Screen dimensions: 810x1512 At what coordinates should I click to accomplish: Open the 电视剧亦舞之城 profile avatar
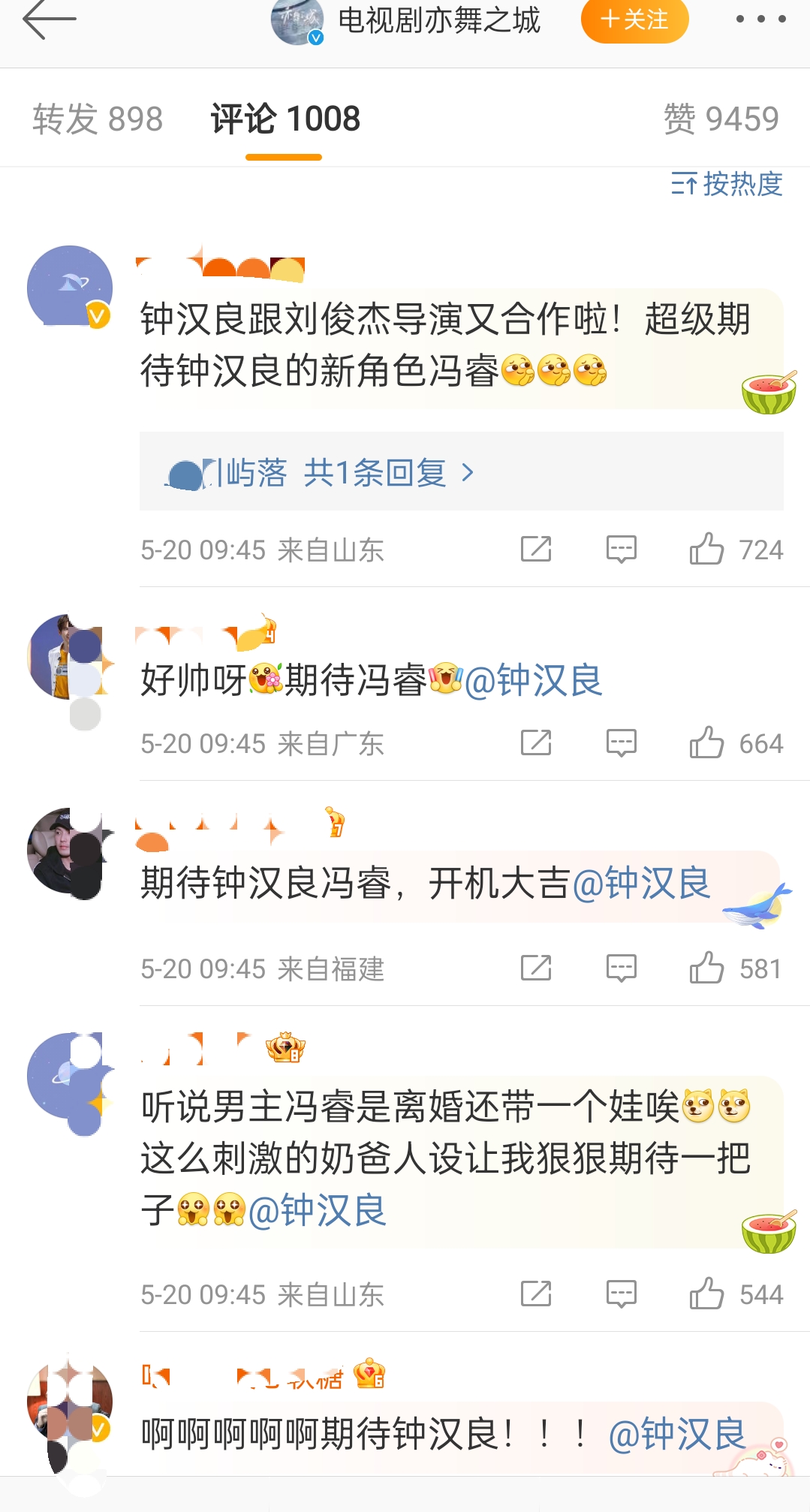(x=297, y=22)
